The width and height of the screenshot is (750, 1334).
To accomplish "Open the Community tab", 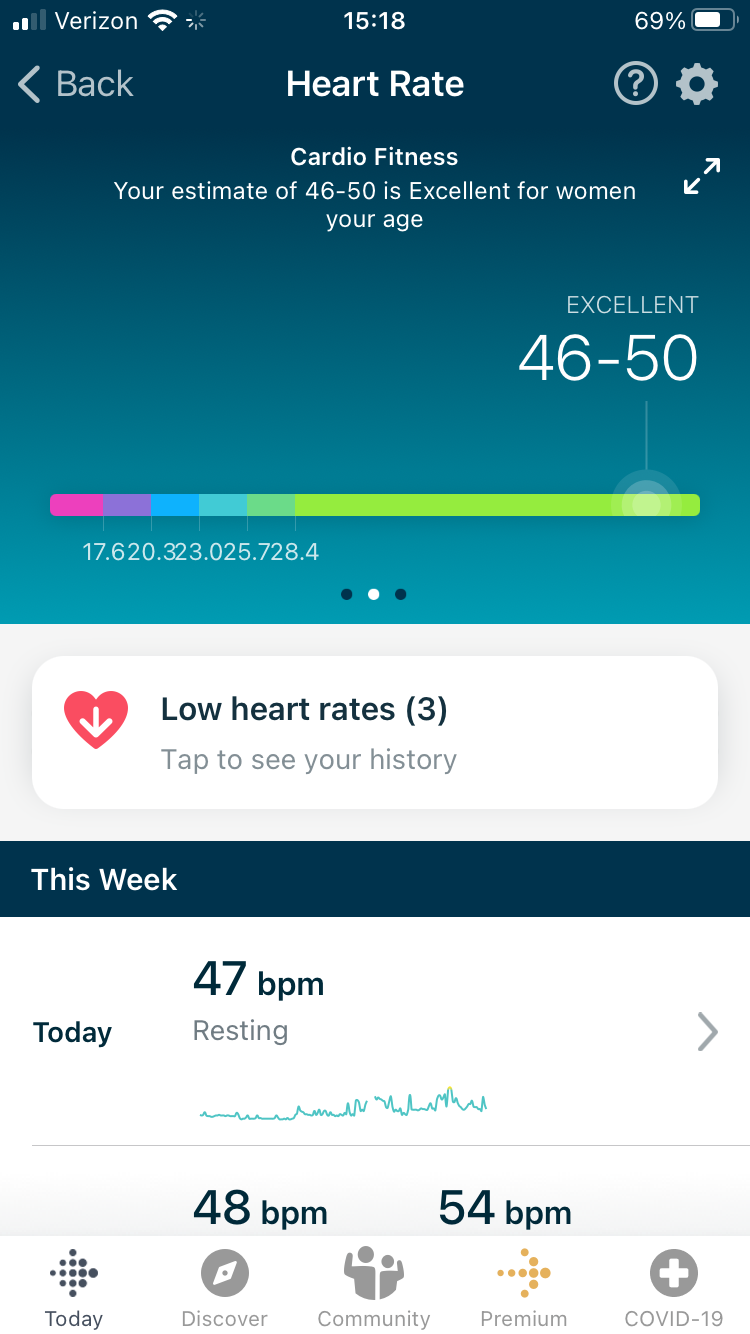I will tap(374, 1288).
